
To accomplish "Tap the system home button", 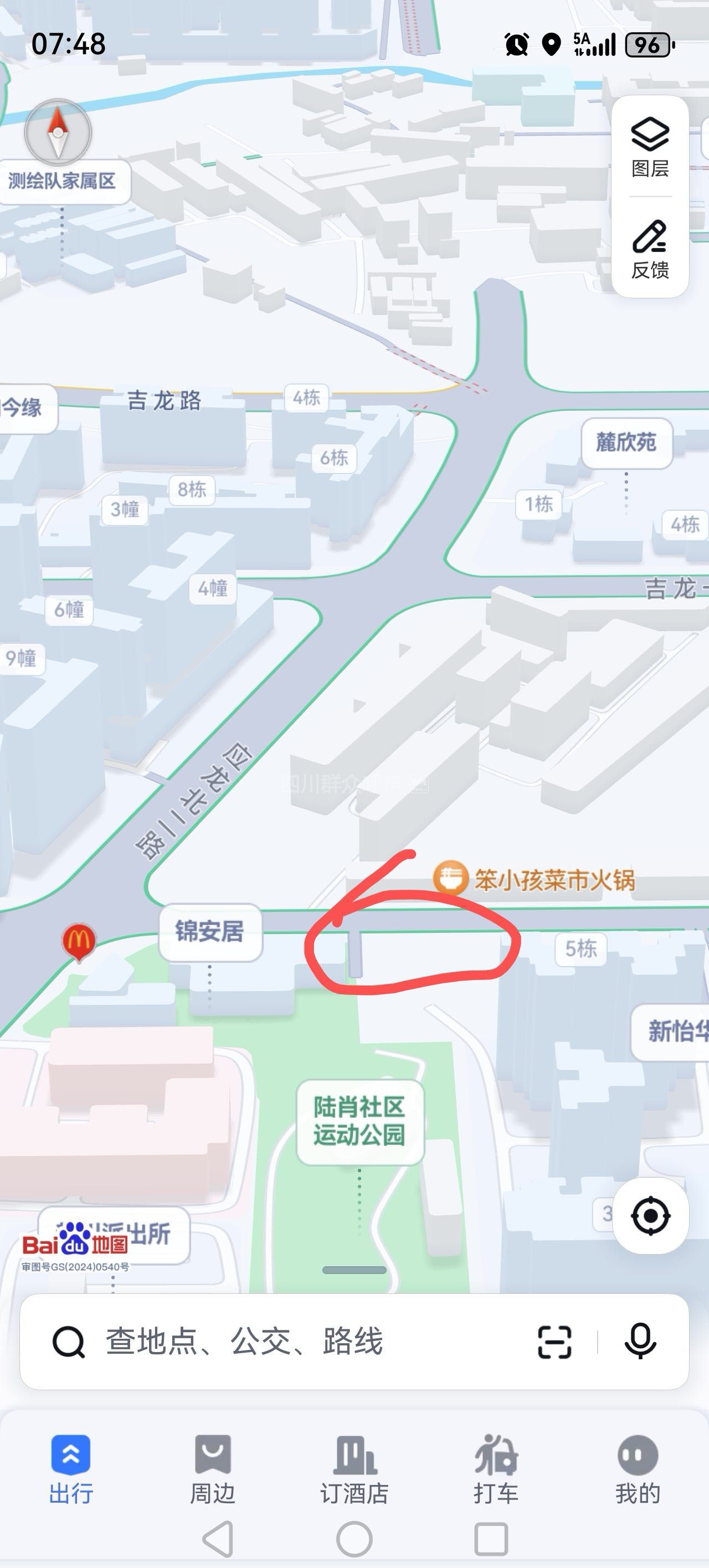I will 354,1539.
